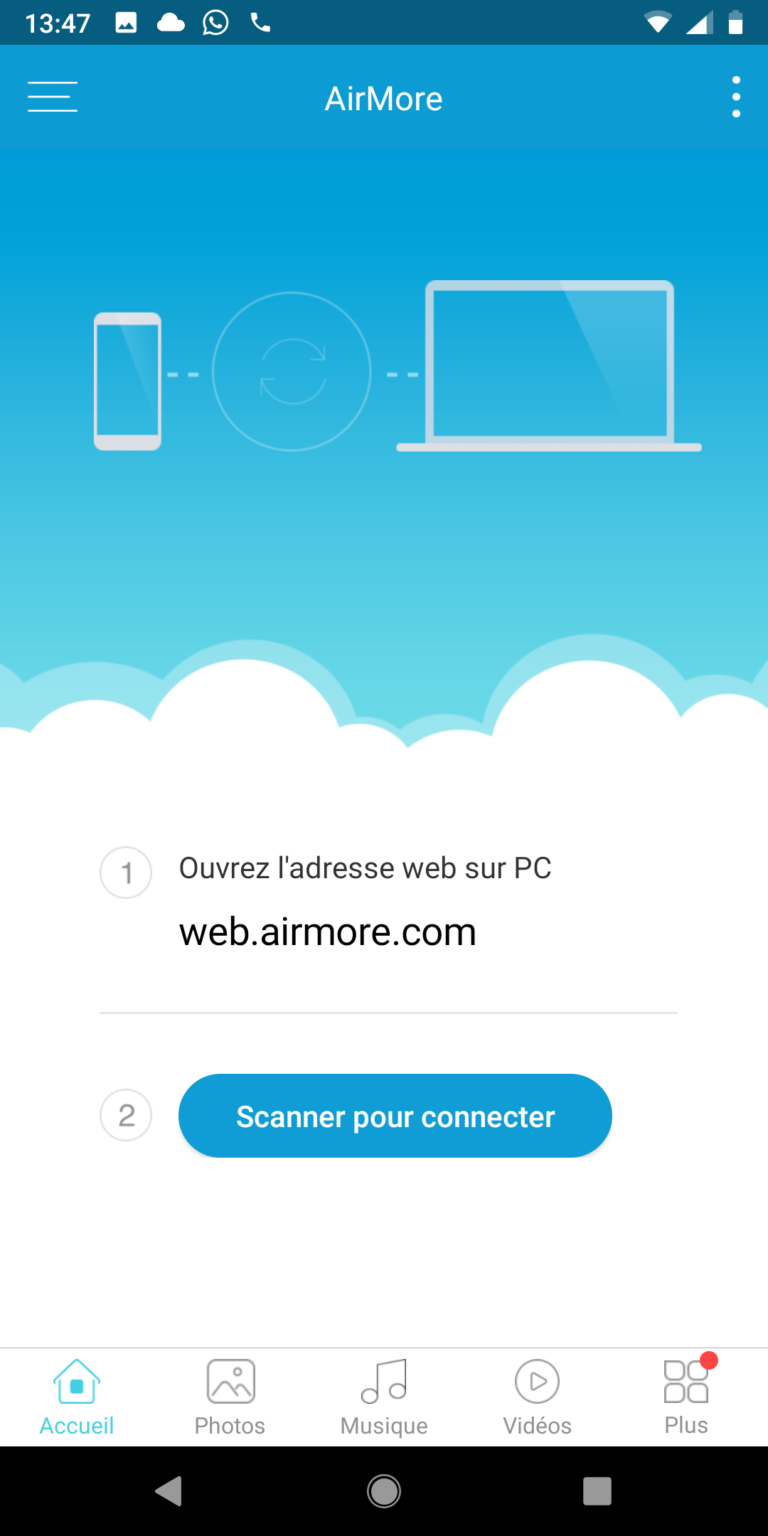Open the three-dot overflow menu

(735, 96)
